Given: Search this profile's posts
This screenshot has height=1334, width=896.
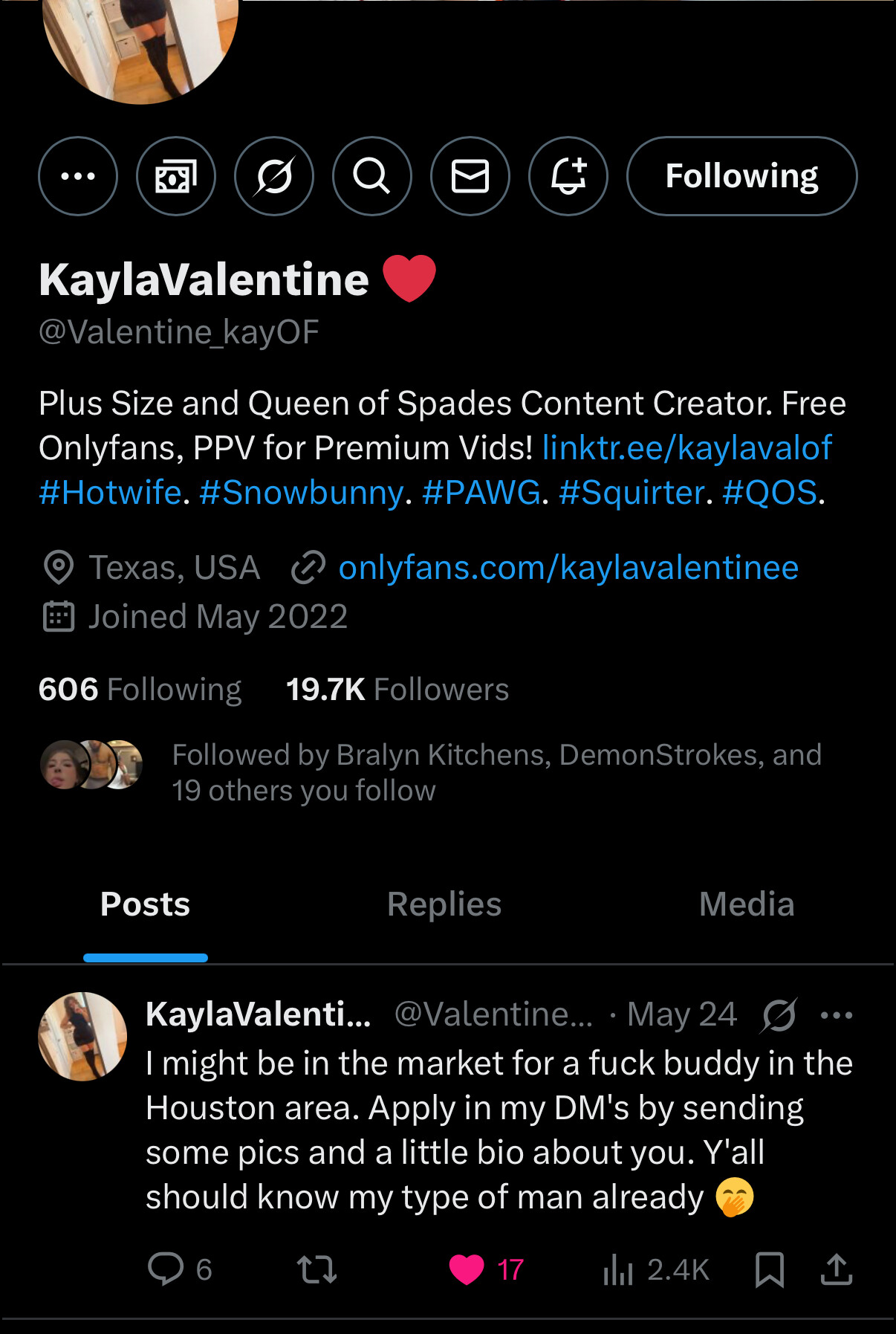Looking at the screenshot, I should pos(371,176).
